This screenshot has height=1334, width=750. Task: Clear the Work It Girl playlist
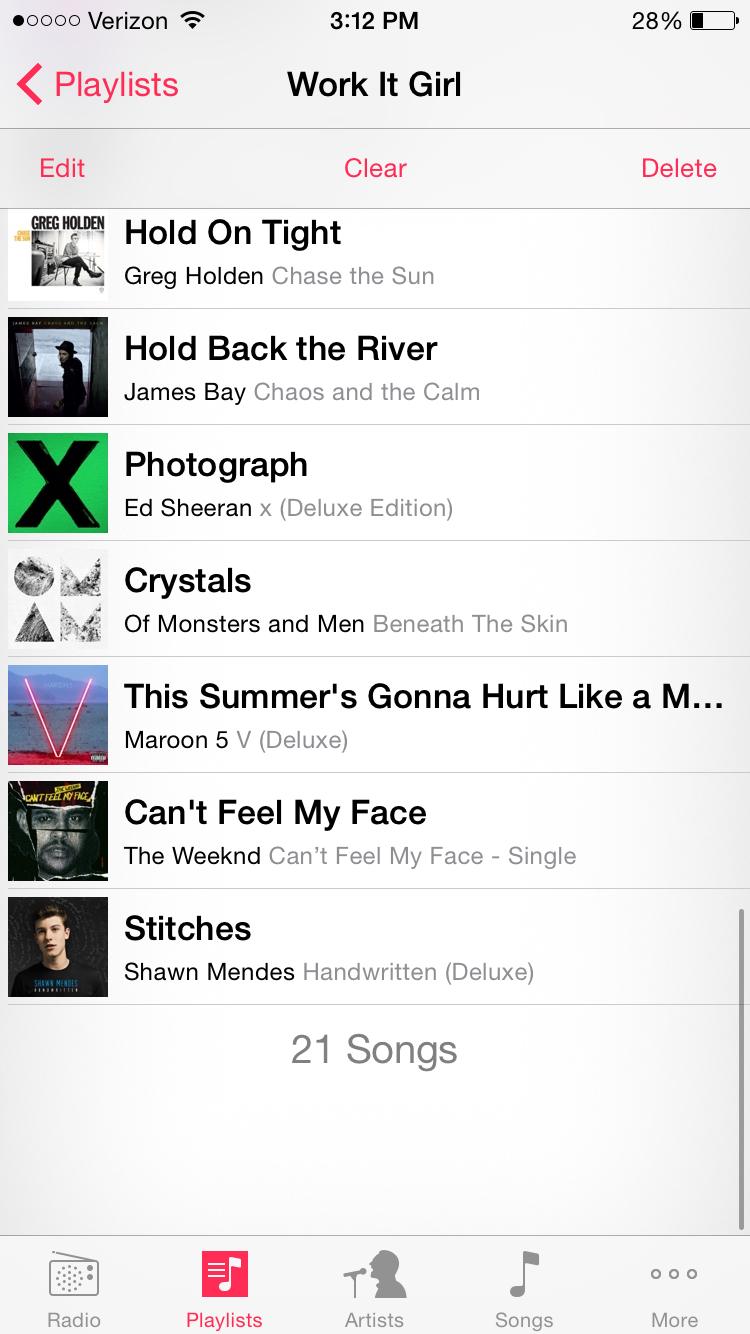coord(375,168)
